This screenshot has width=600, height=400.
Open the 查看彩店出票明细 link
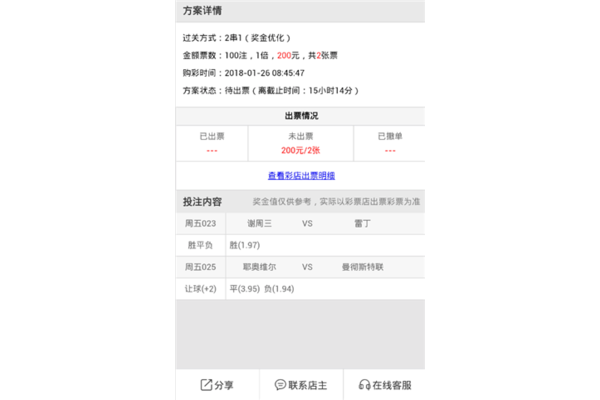tap(300, 175)
